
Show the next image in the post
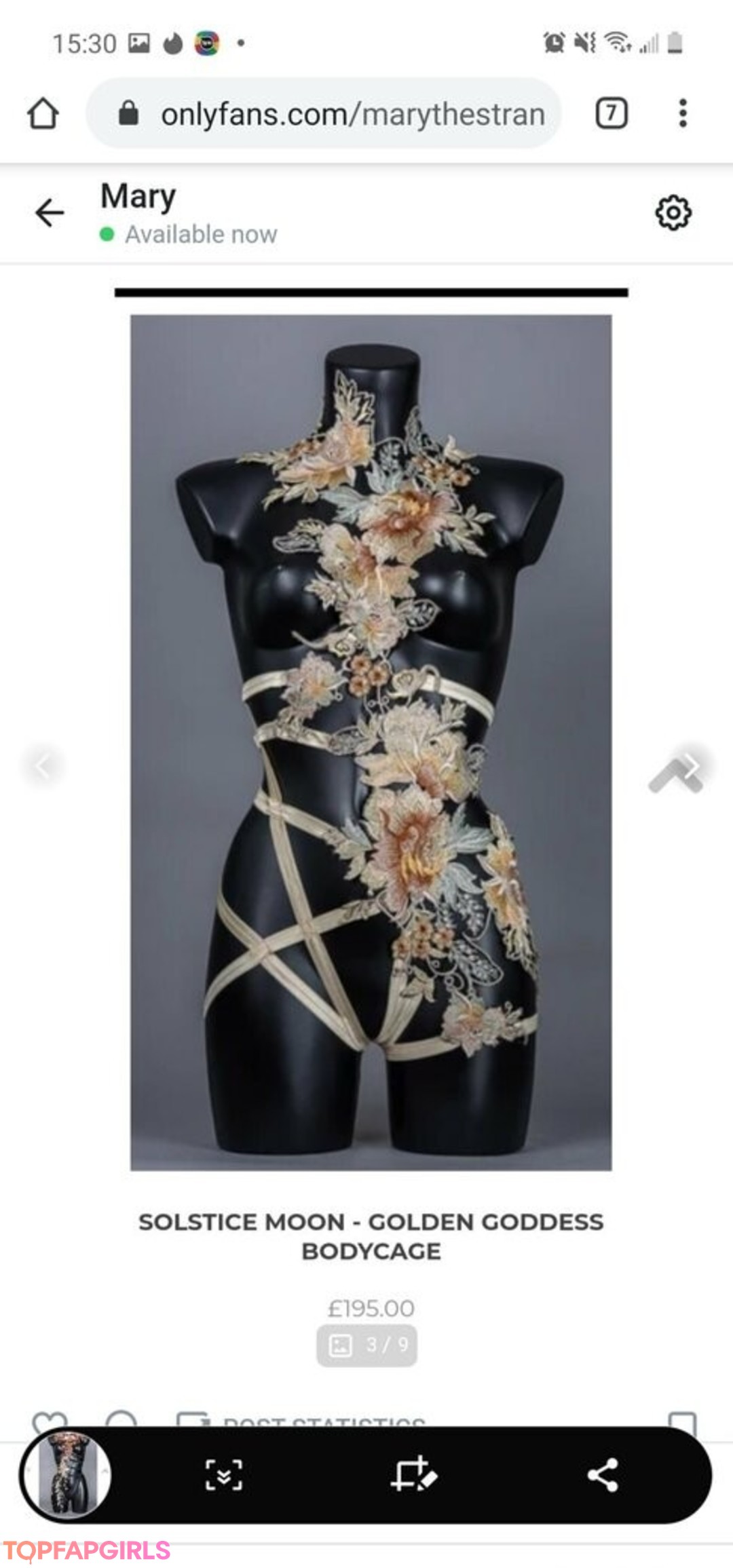(x=690, y=766)
